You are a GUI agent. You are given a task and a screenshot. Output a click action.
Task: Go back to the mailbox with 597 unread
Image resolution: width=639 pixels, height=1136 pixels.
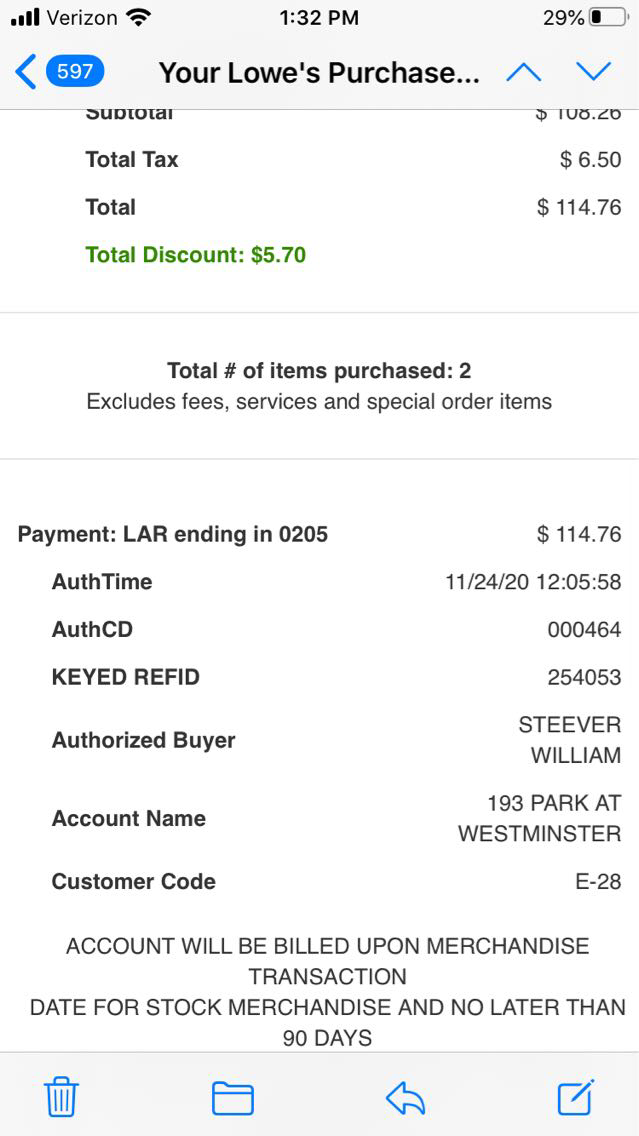point(60,72)
